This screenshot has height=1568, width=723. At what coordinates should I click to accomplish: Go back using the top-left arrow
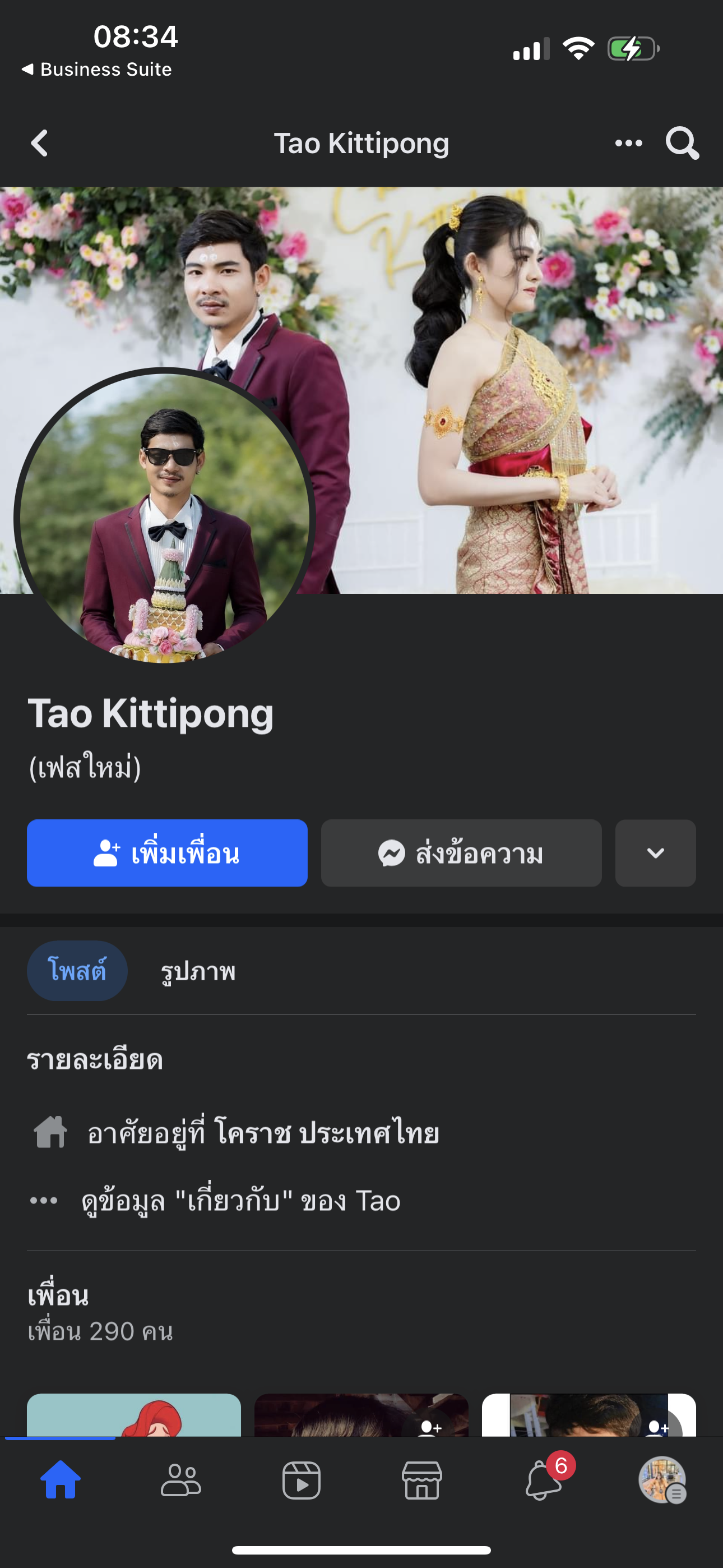[40, 144]
